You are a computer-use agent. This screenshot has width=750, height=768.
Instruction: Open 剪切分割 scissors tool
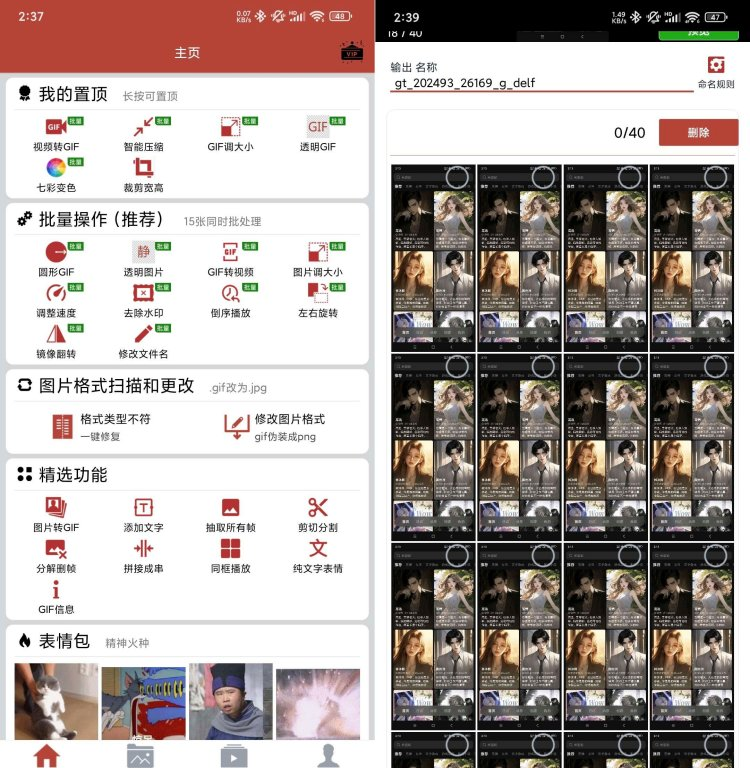pyautogui.click(x=318, y=514)
